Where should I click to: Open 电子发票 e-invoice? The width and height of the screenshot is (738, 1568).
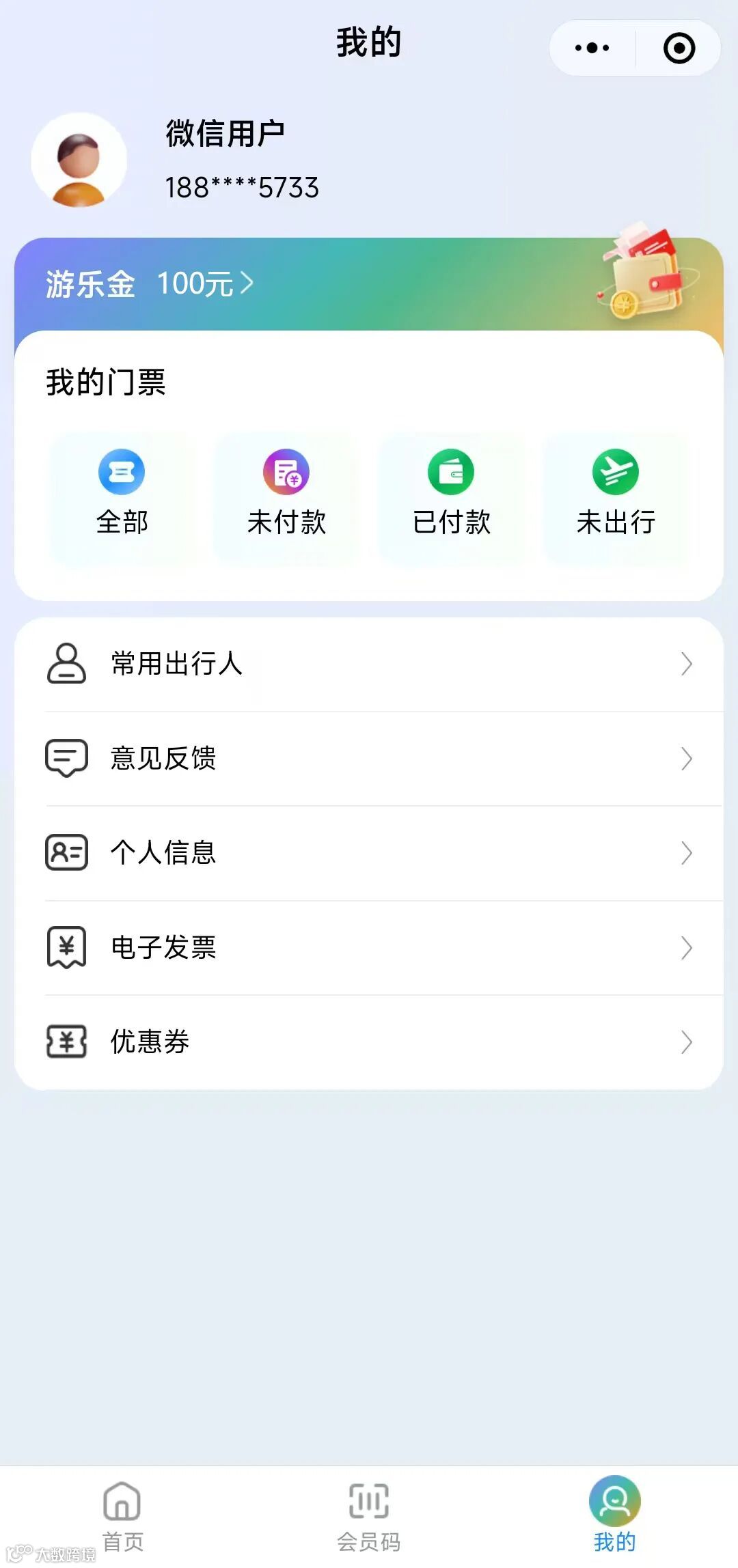click(x=369, y=947)
